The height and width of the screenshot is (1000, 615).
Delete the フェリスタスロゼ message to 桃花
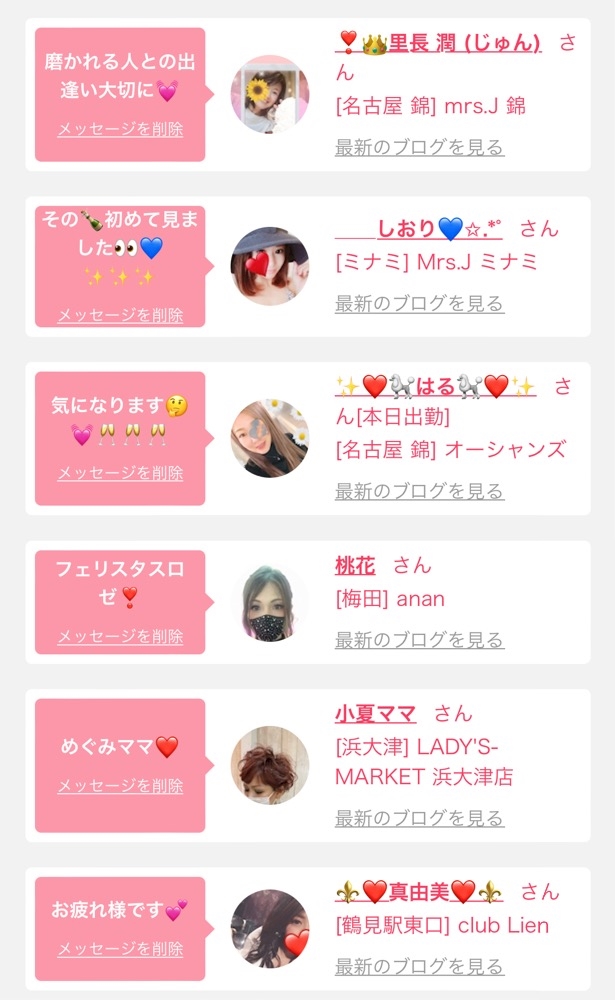point(120,637)
